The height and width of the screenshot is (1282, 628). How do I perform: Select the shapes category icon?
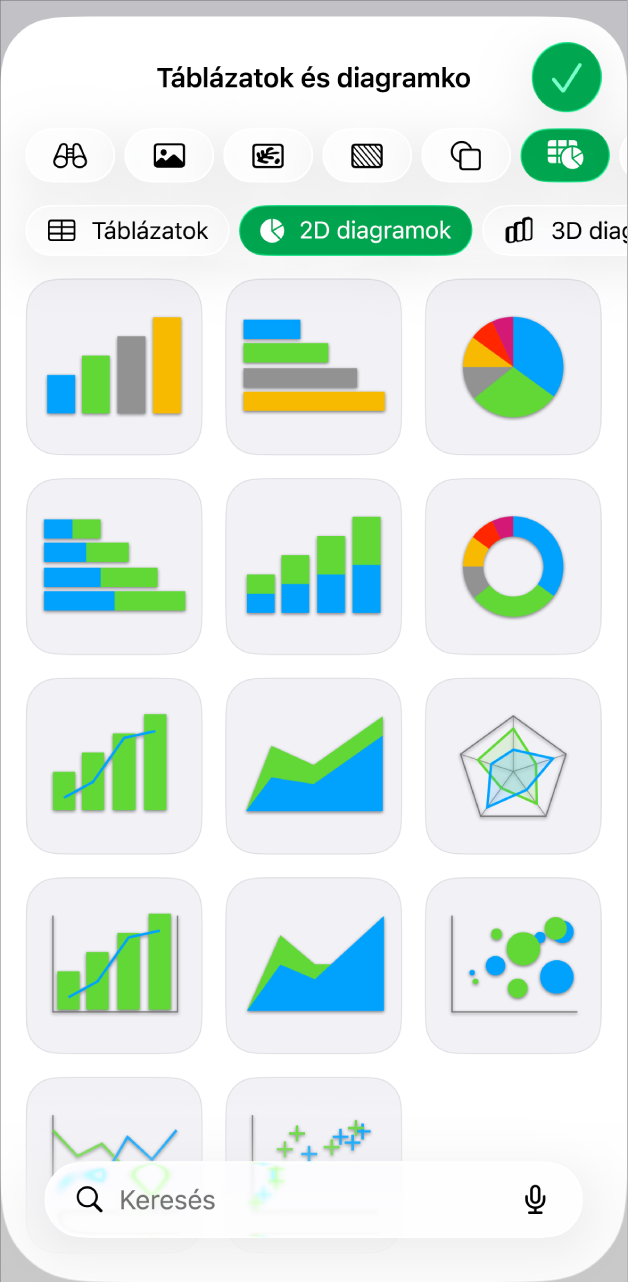pos(467,155)
